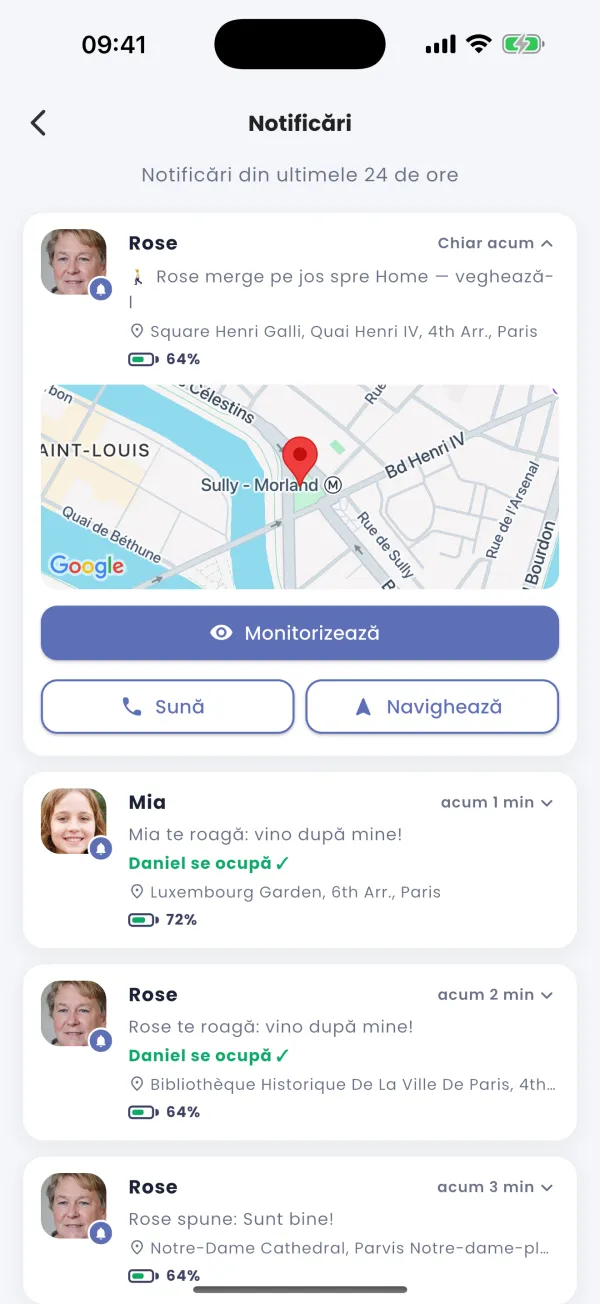The height and width of the screenshot is (1304, 600).
Task: Start navigation with the Navighează button
Action: click(x=432, y=707)
